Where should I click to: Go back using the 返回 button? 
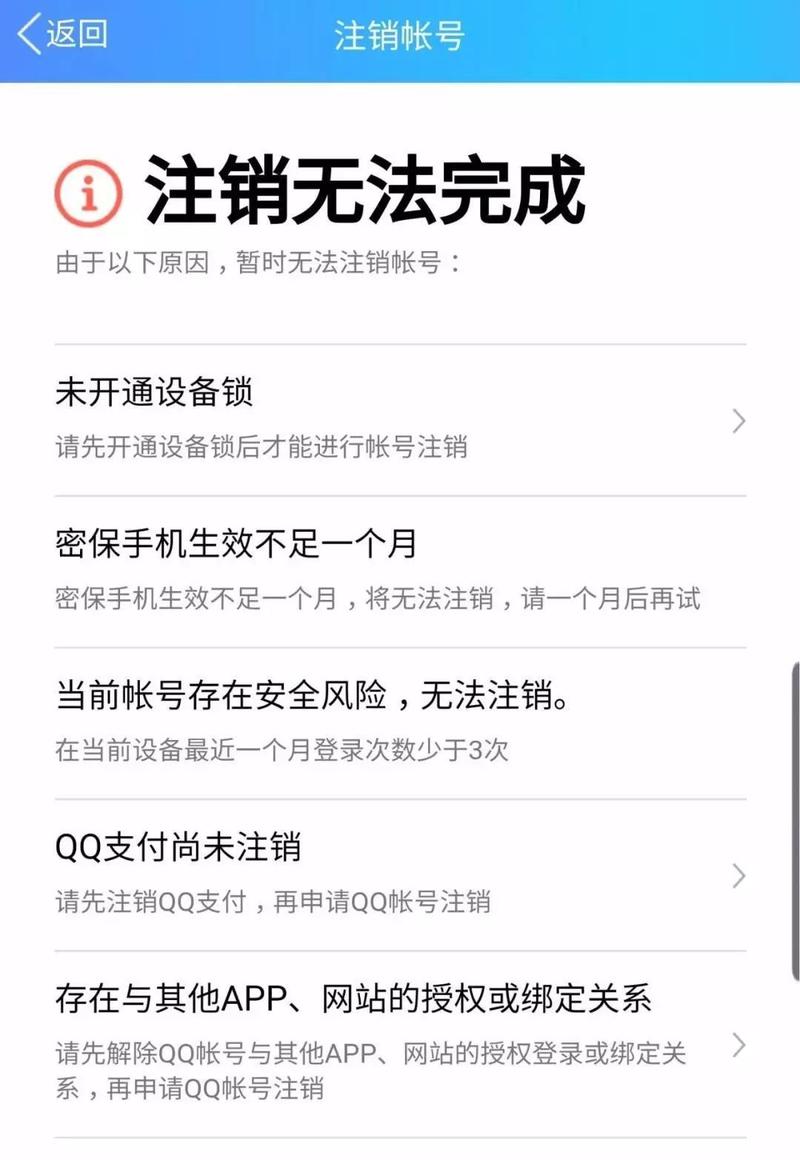click(62, 35)
